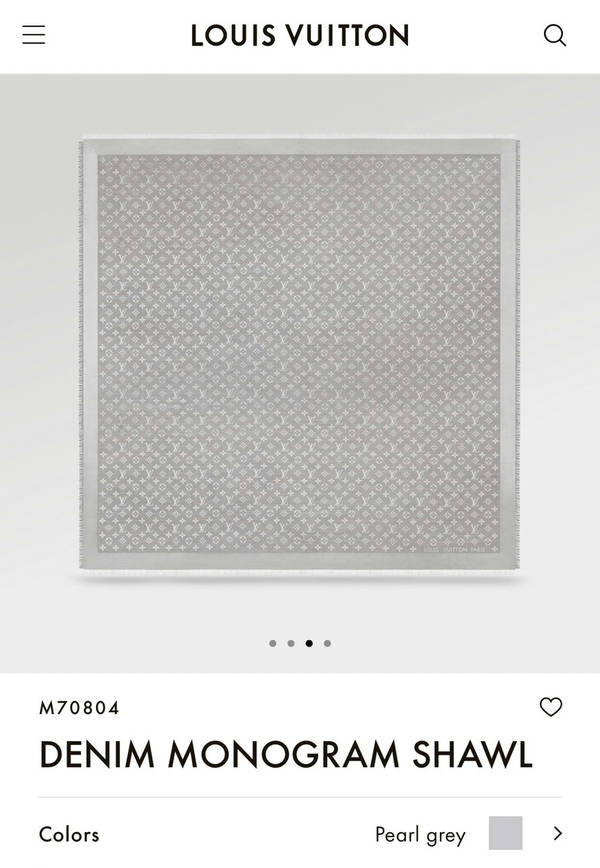Open Pearl grey color options
This screenshot has height=868, width=600.
pos(557,833)
